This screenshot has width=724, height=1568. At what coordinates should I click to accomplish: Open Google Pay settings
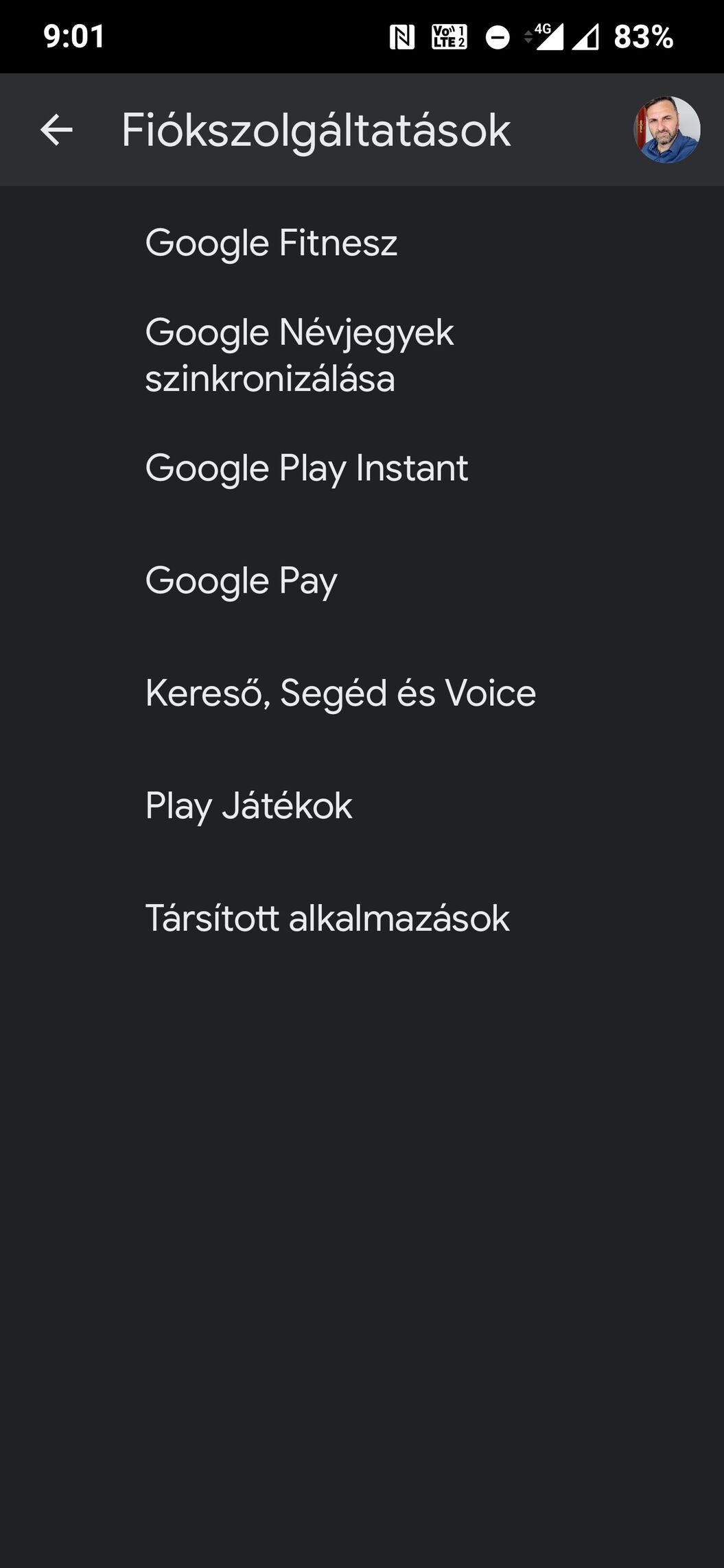point(362,581)
